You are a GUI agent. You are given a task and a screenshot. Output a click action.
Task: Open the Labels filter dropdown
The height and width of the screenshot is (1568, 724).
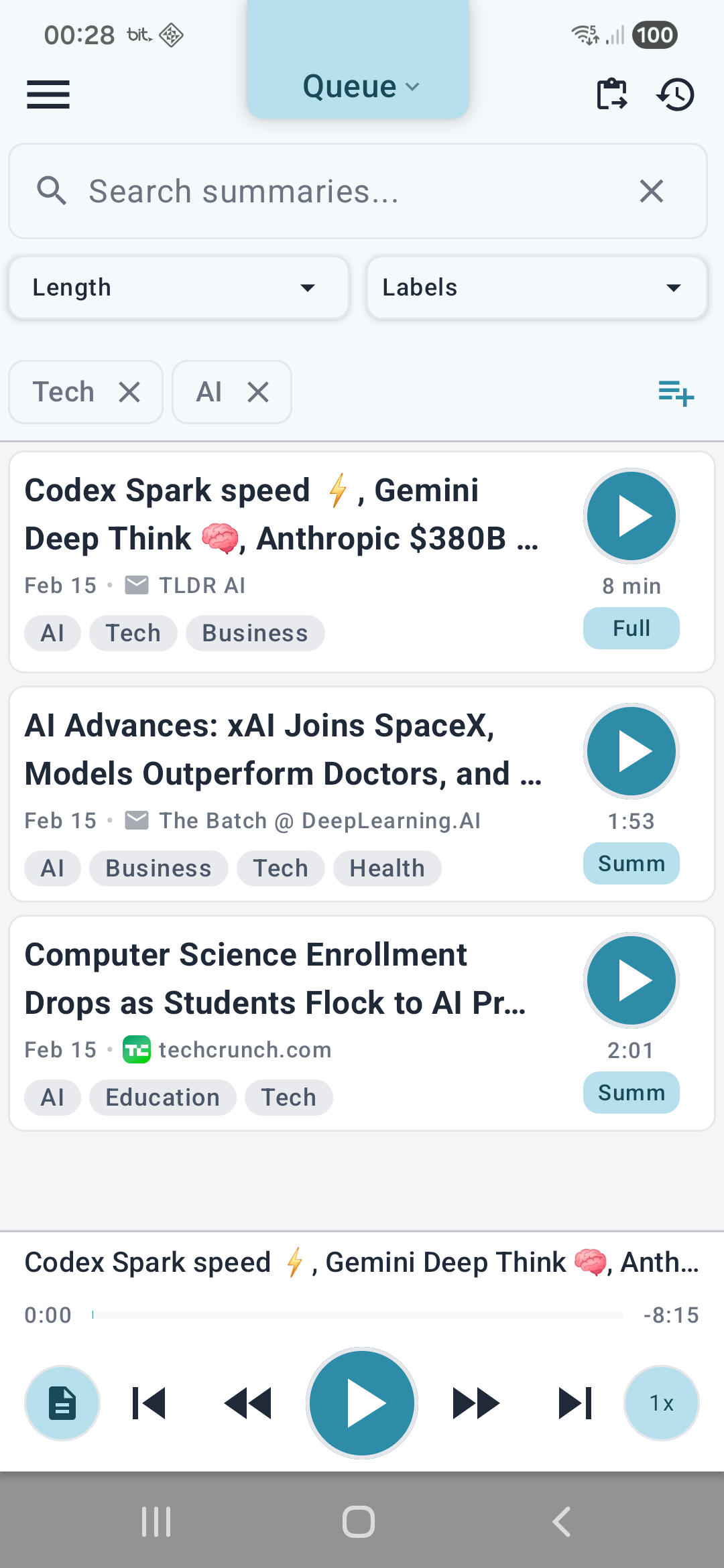coord(536,287)
